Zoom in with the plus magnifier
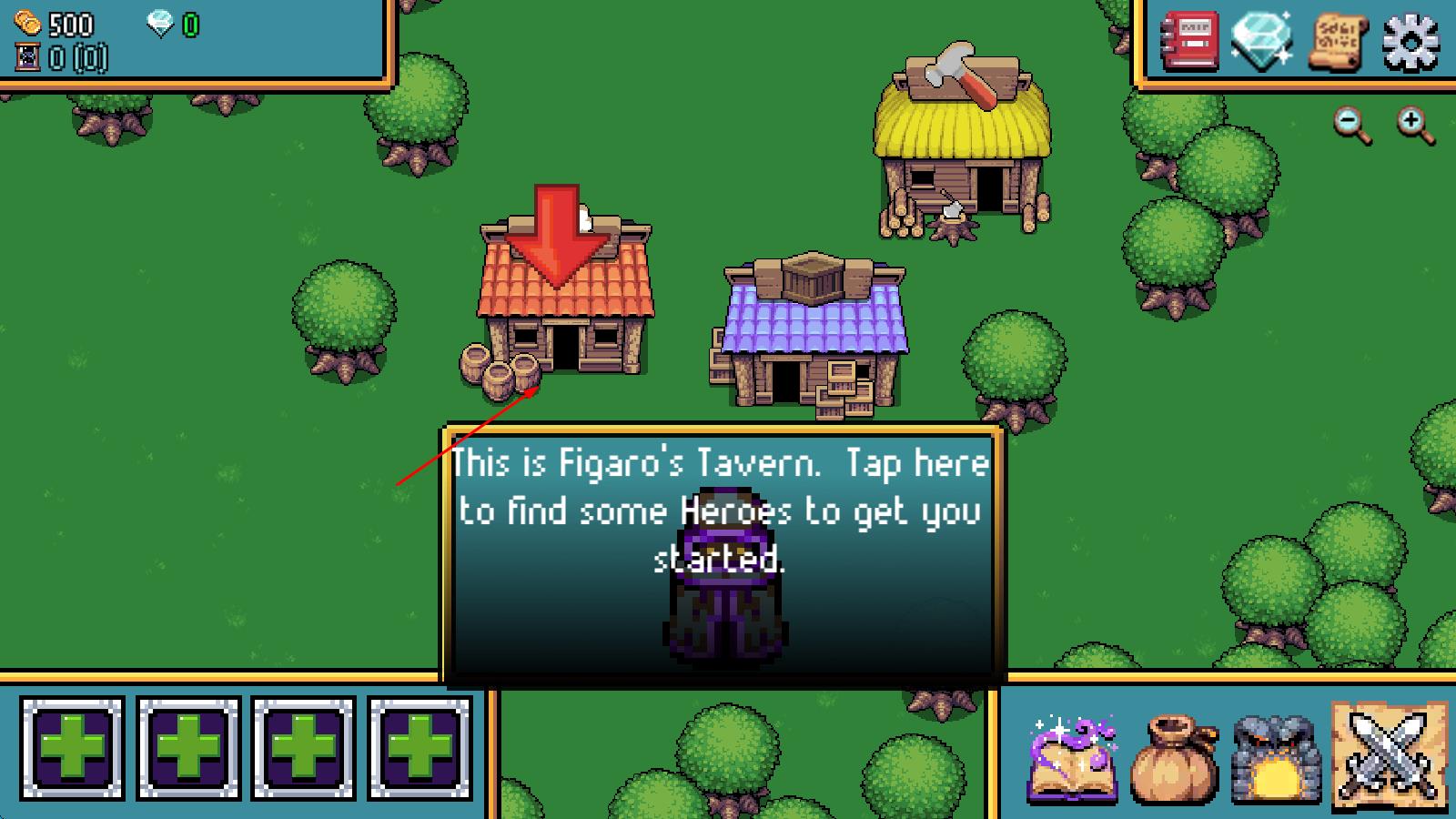Screen dimensions: 1456x819 (1415, 125)
